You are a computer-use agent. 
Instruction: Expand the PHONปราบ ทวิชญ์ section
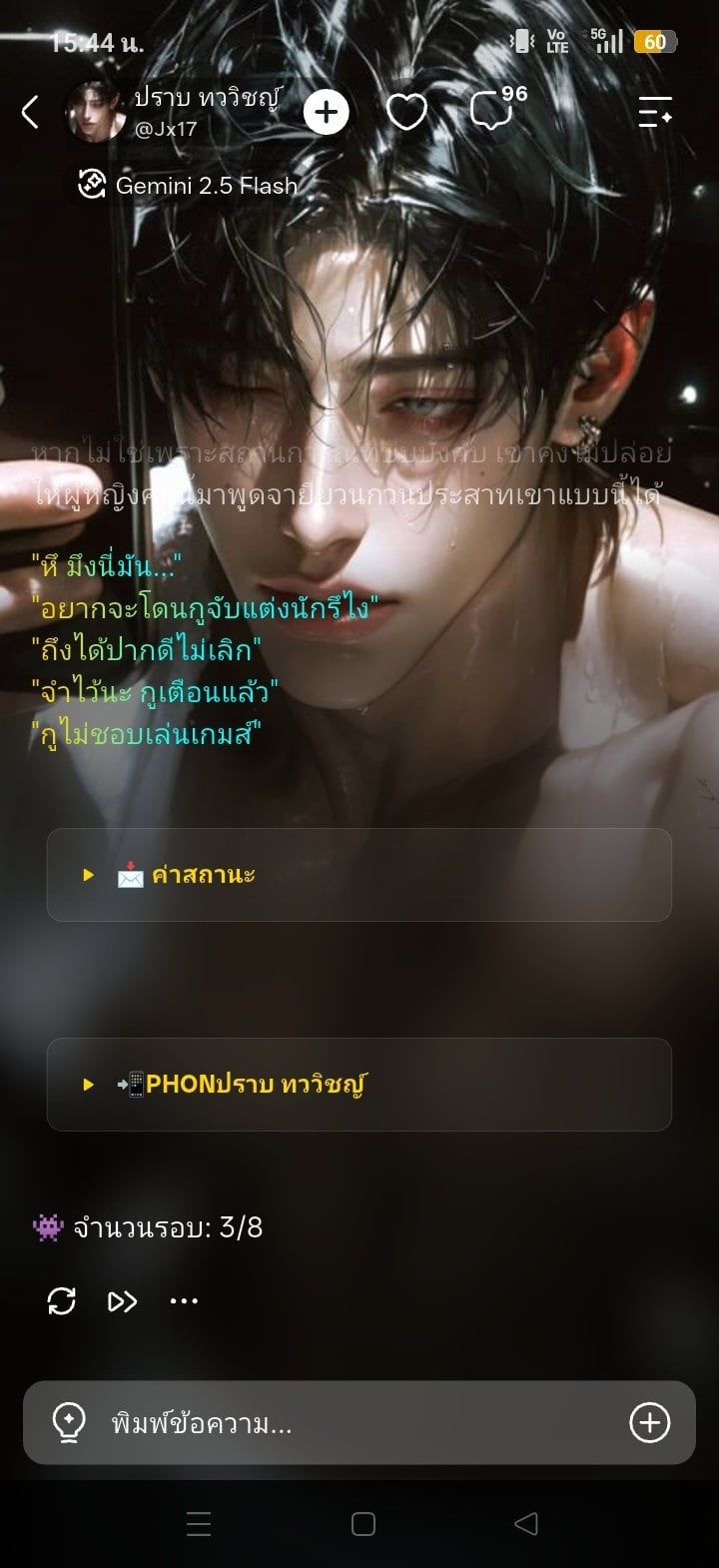[x=359, y=1085]
